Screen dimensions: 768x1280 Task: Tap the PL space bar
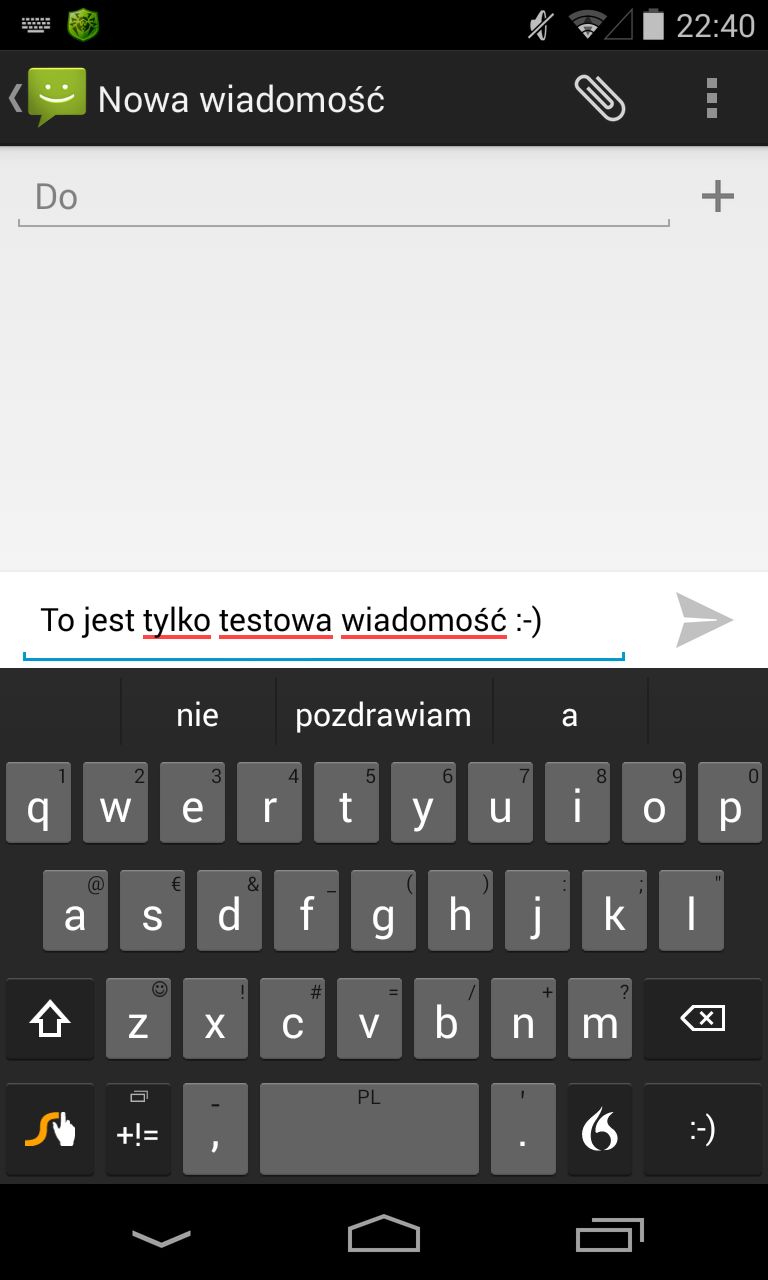[369, 1129]
